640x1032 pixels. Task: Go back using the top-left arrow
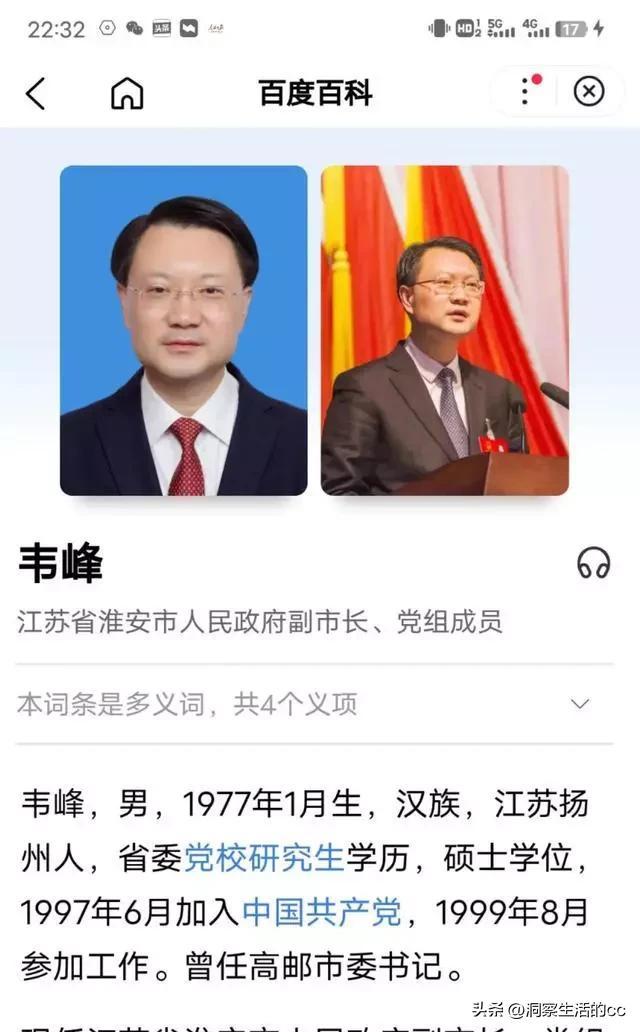36,93
